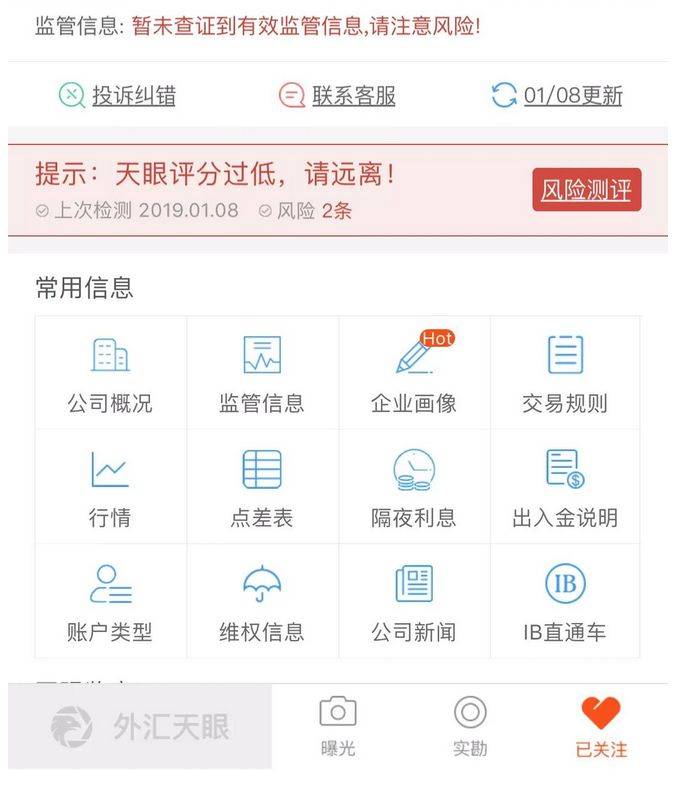Refresh data with 01/08更新
This screenshot has height=785, width=679.
pos(557,96)
